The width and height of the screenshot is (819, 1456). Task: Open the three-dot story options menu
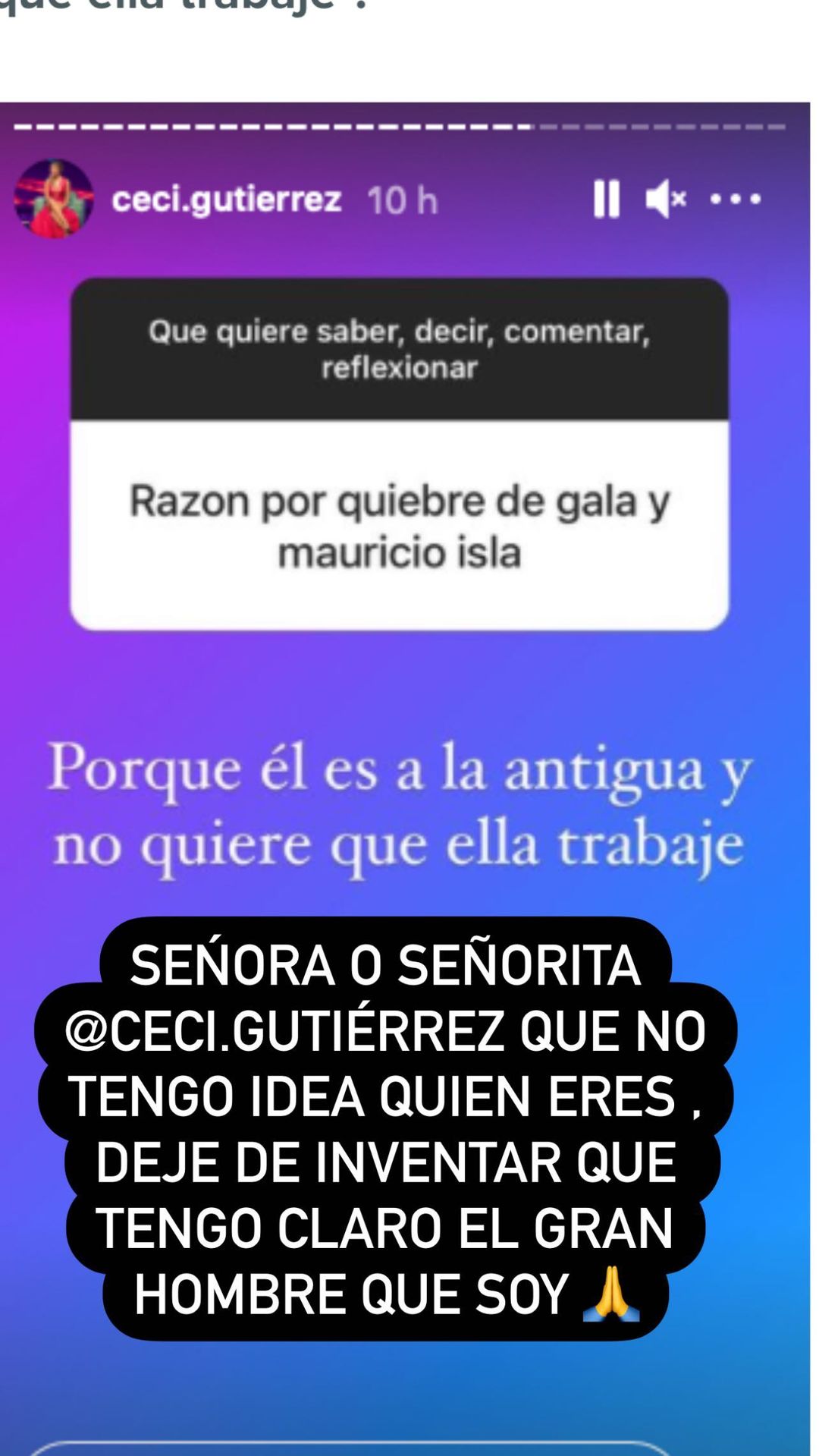tap(734, 200)
